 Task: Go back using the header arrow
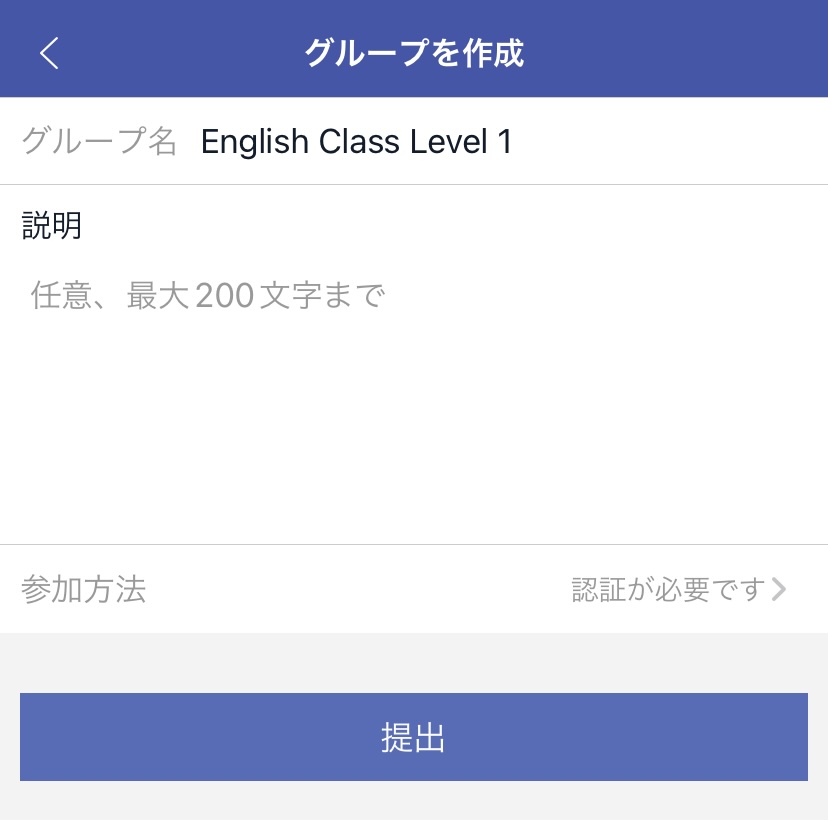(x=49, y=53)
